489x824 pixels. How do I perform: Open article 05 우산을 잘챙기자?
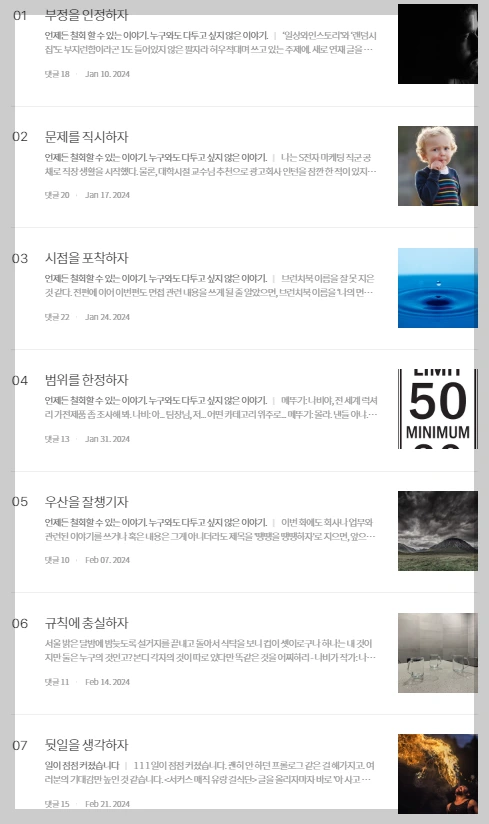pos(87,502)
